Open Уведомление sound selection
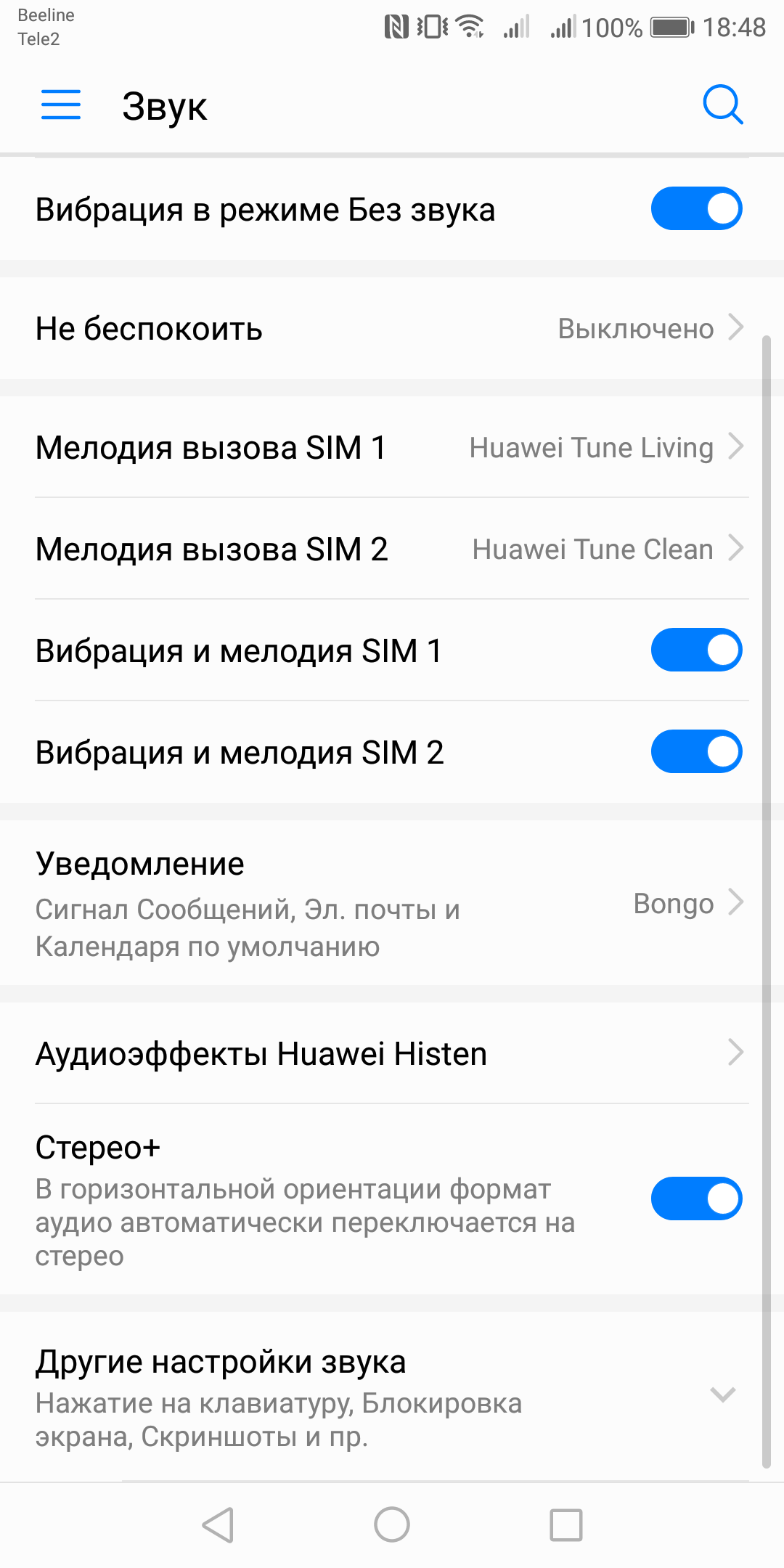The image size is (784, 1568). tap(392, 904)
